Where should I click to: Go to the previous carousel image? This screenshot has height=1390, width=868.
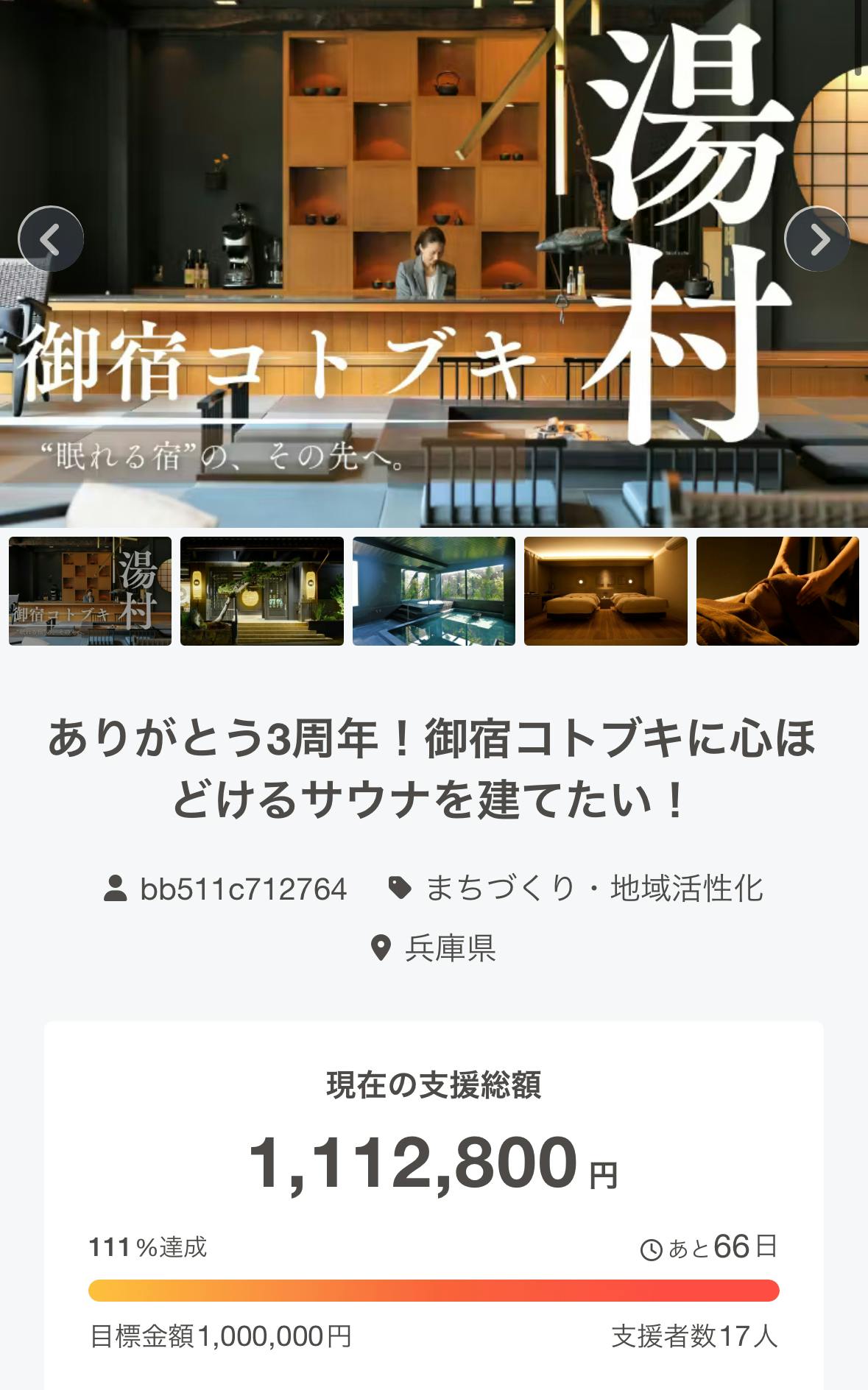tap(50, 239)
